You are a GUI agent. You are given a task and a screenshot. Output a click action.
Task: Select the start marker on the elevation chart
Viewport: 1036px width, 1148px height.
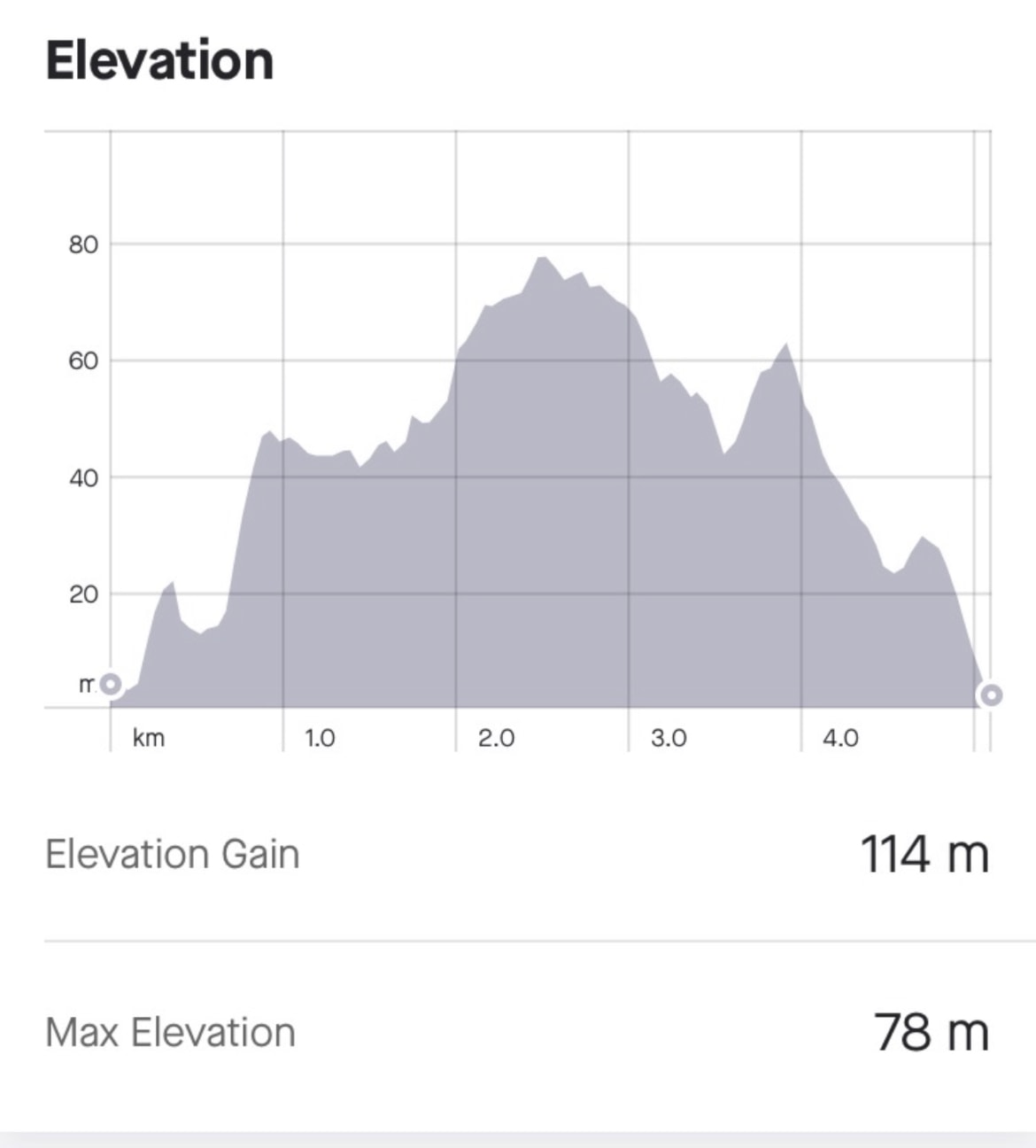110,684
